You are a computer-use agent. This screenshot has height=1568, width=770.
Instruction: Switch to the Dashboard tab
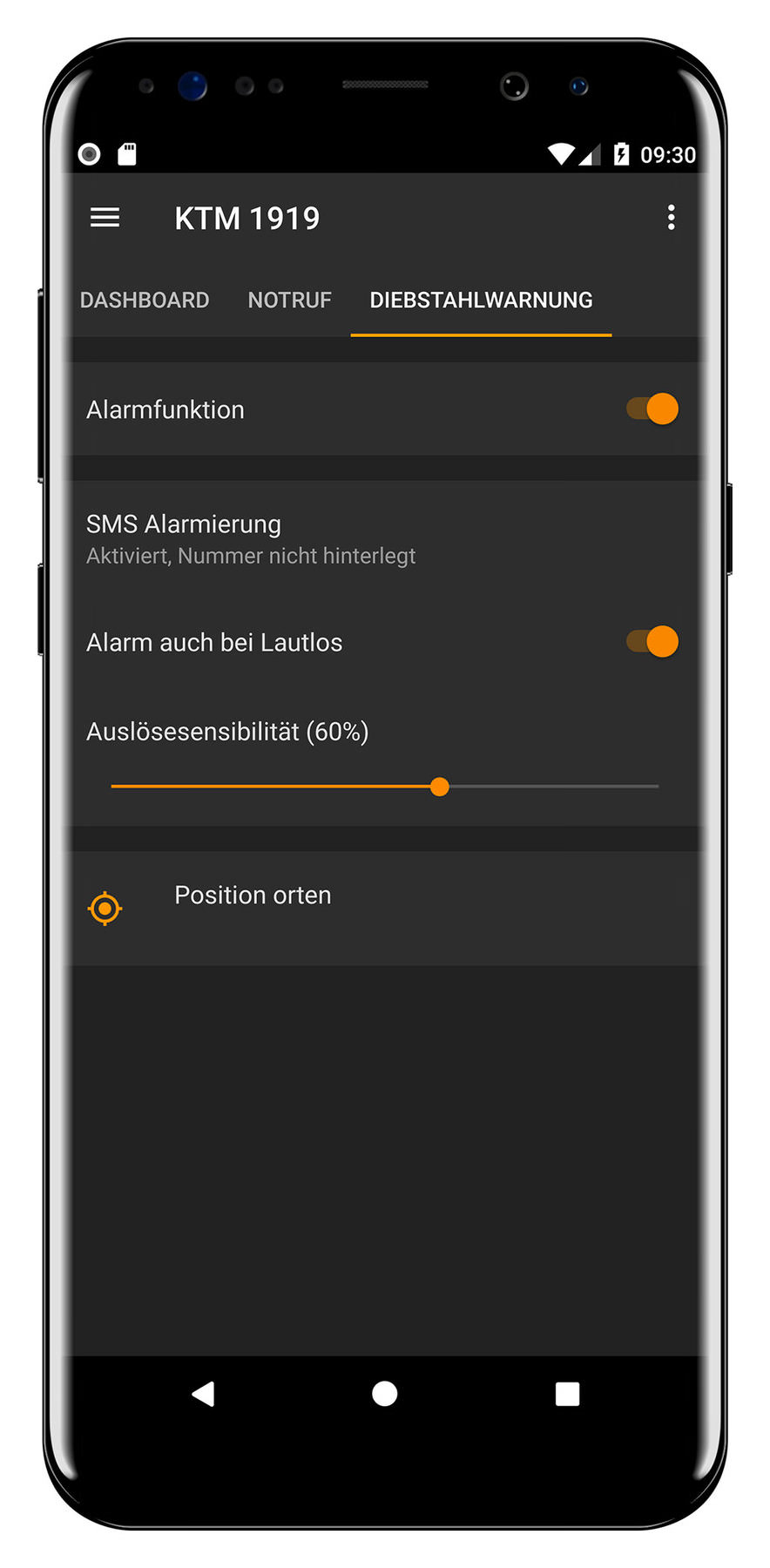click(145, 301)
